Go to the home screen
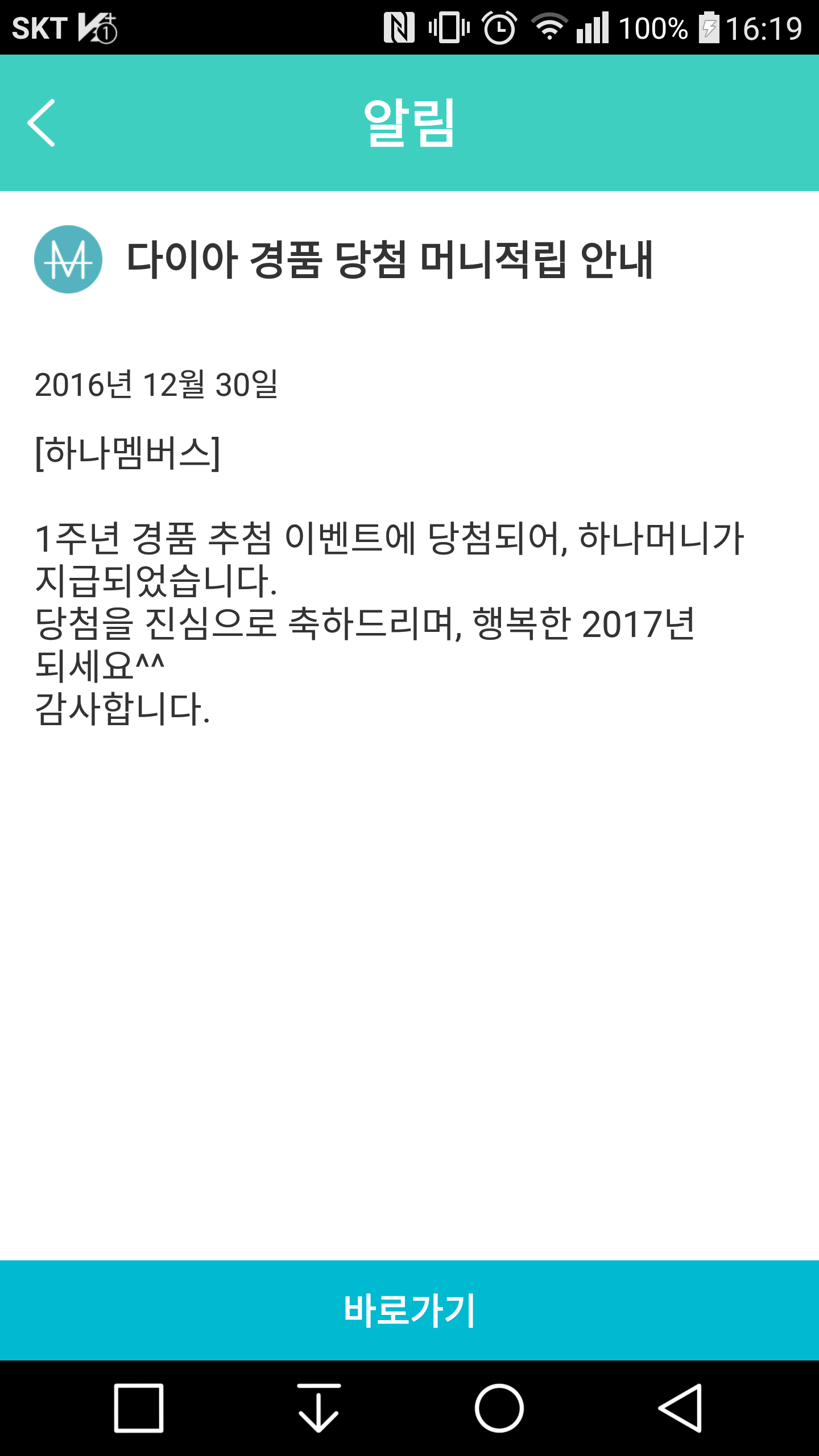This screenshot has height=1456, width=819. point(499,1408)
